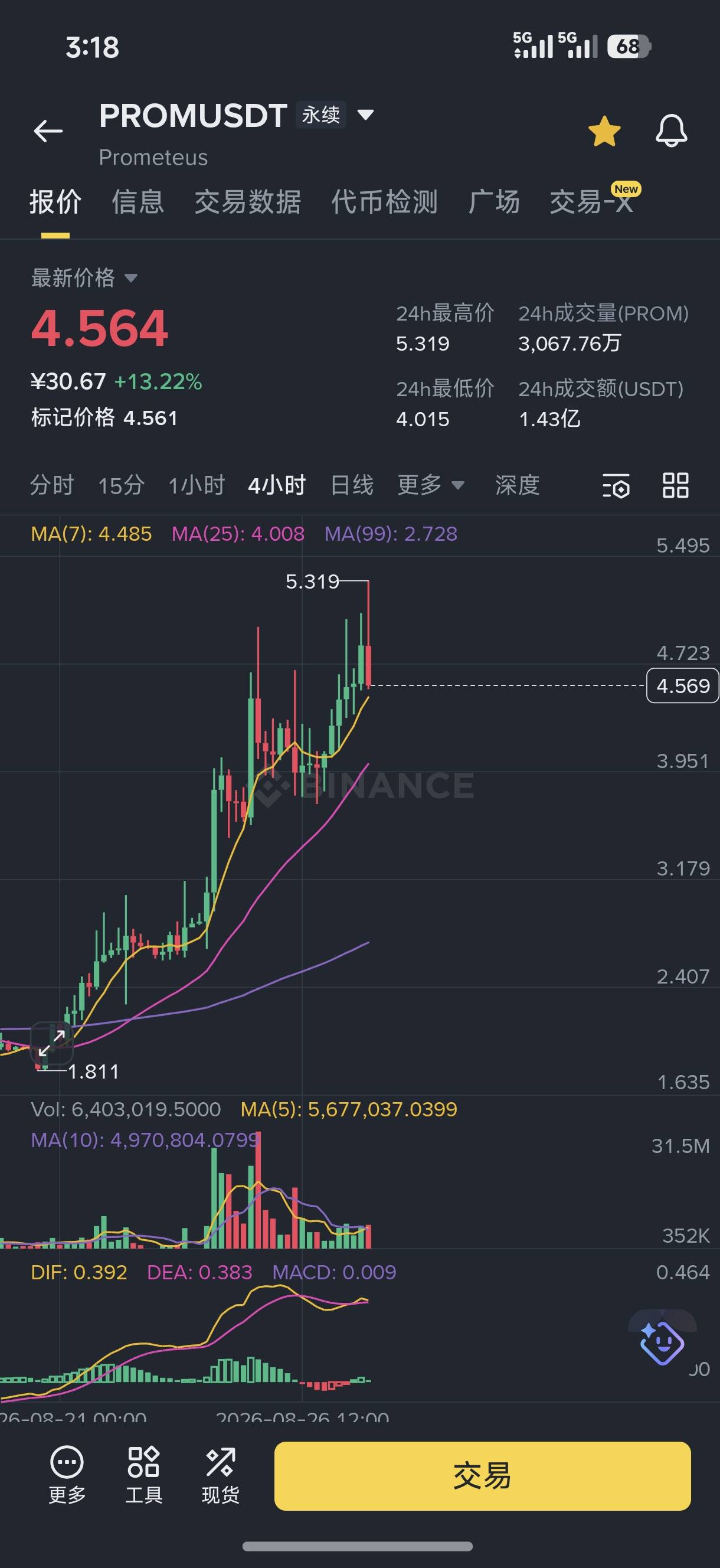Go back using the top-left arrow
Viewport: 720px width, 1568px height.
pos(48,130)
